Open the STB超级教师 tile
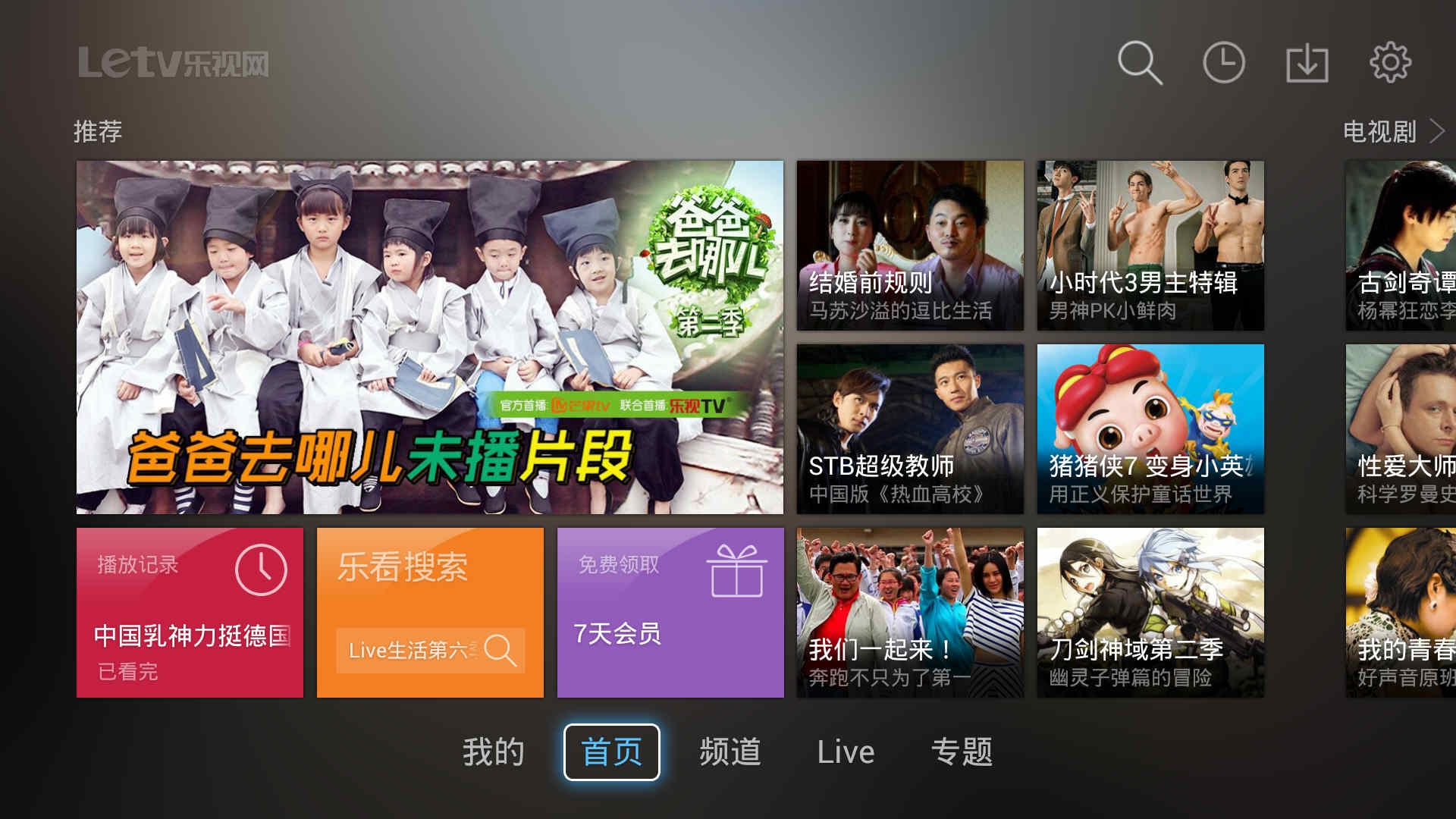 [909, 428]
